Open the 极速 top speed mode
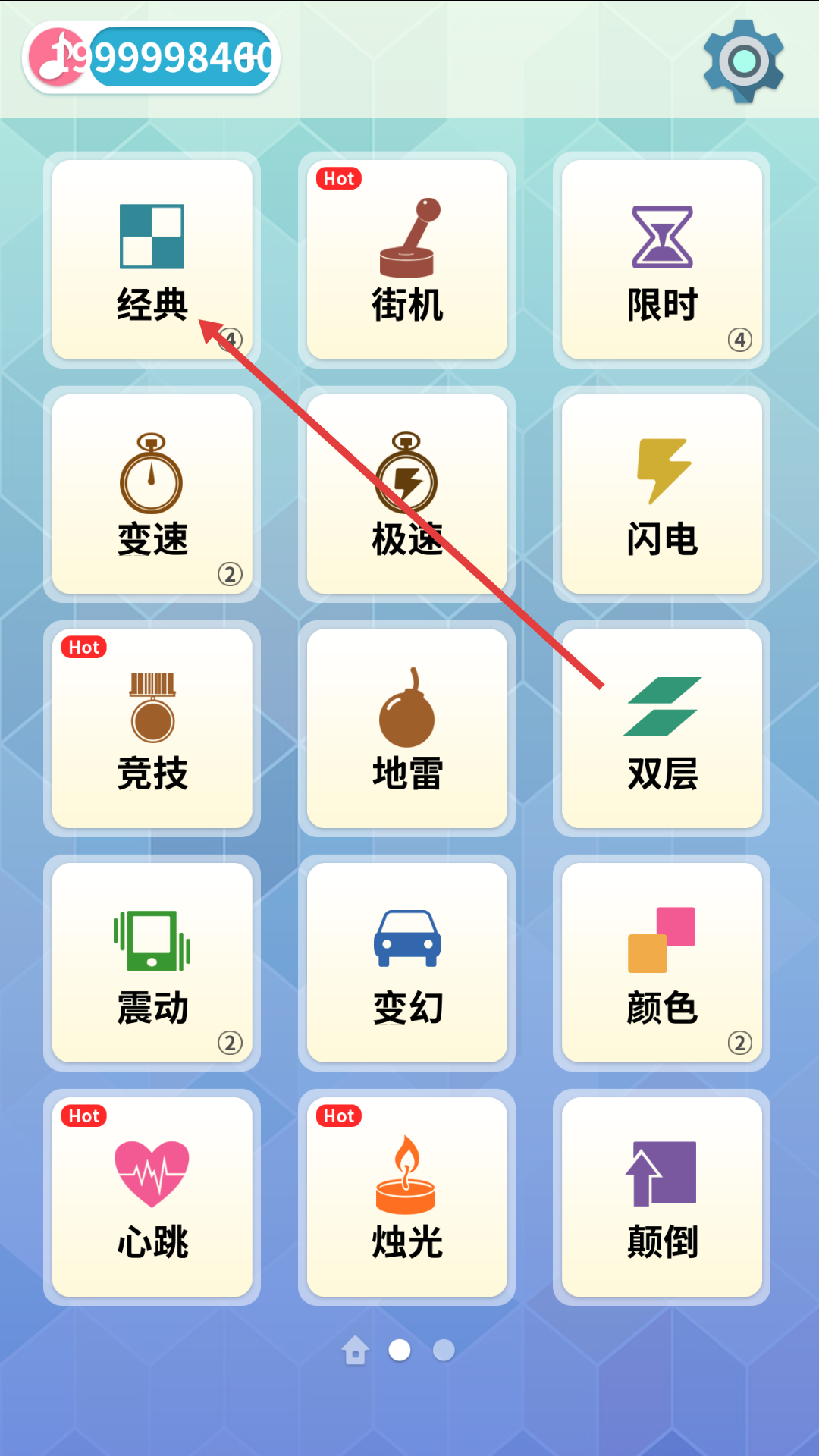The width and height of the screenshot is (819, 1456). (406, 494)
